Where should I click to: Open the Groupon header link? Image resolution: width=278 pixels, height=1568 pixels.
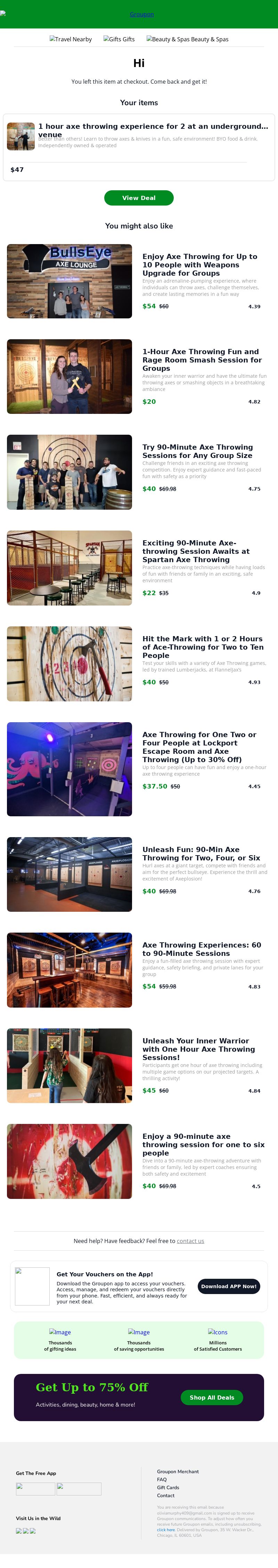[x=141, y=14]
